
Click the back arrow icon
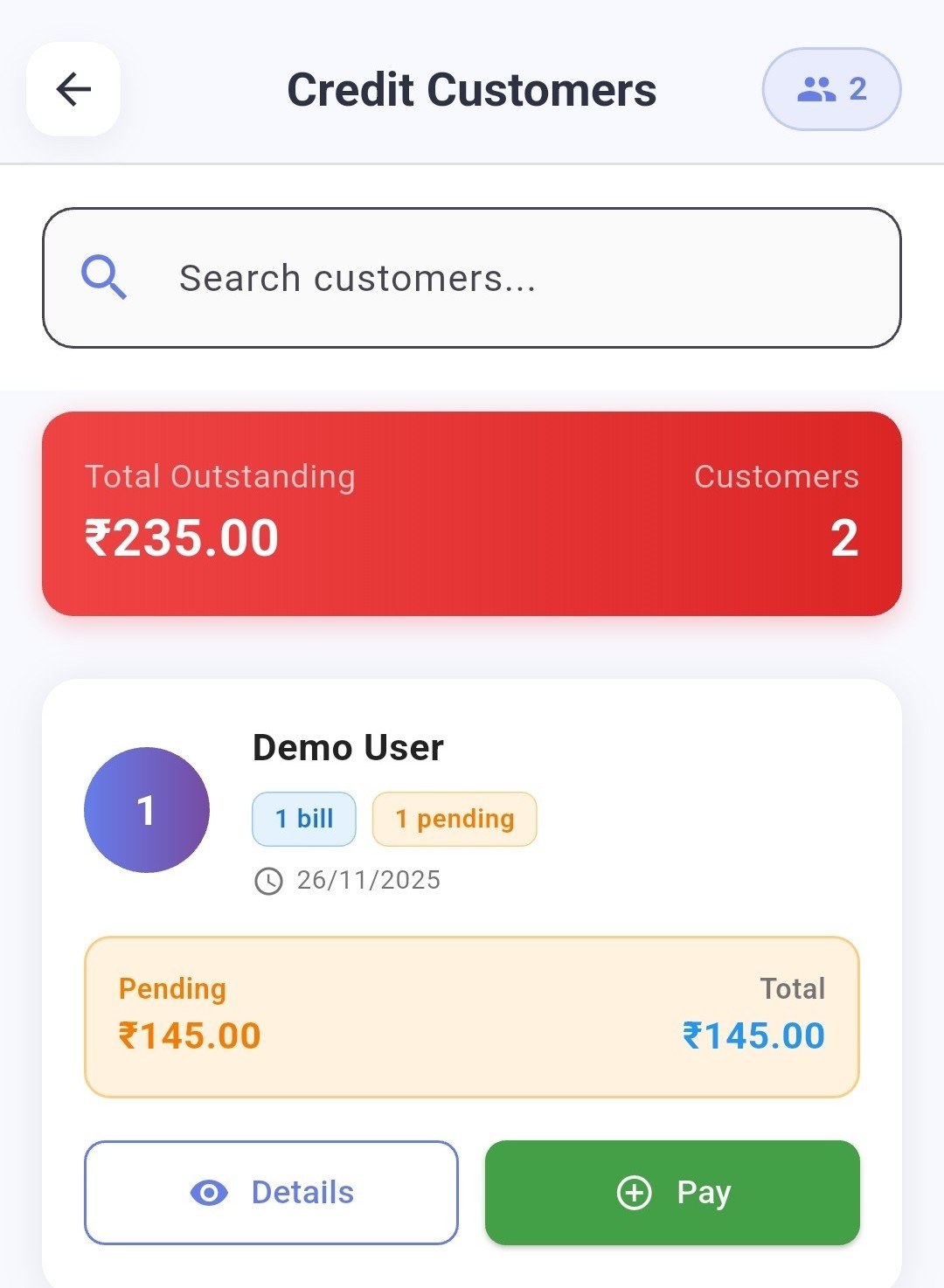(73, 88)
